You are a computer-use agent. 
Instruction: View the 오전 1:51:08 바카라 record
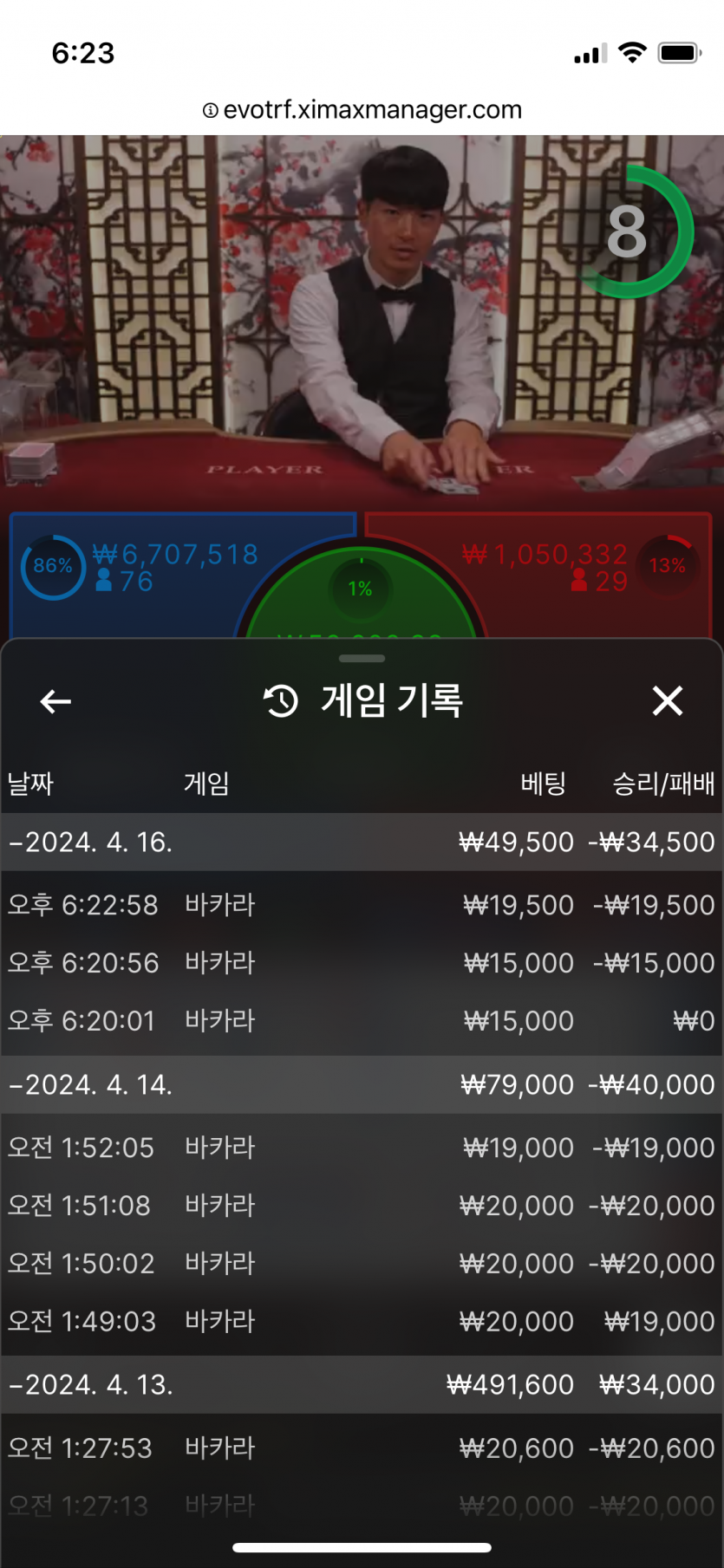click(x=361, y=1206)
